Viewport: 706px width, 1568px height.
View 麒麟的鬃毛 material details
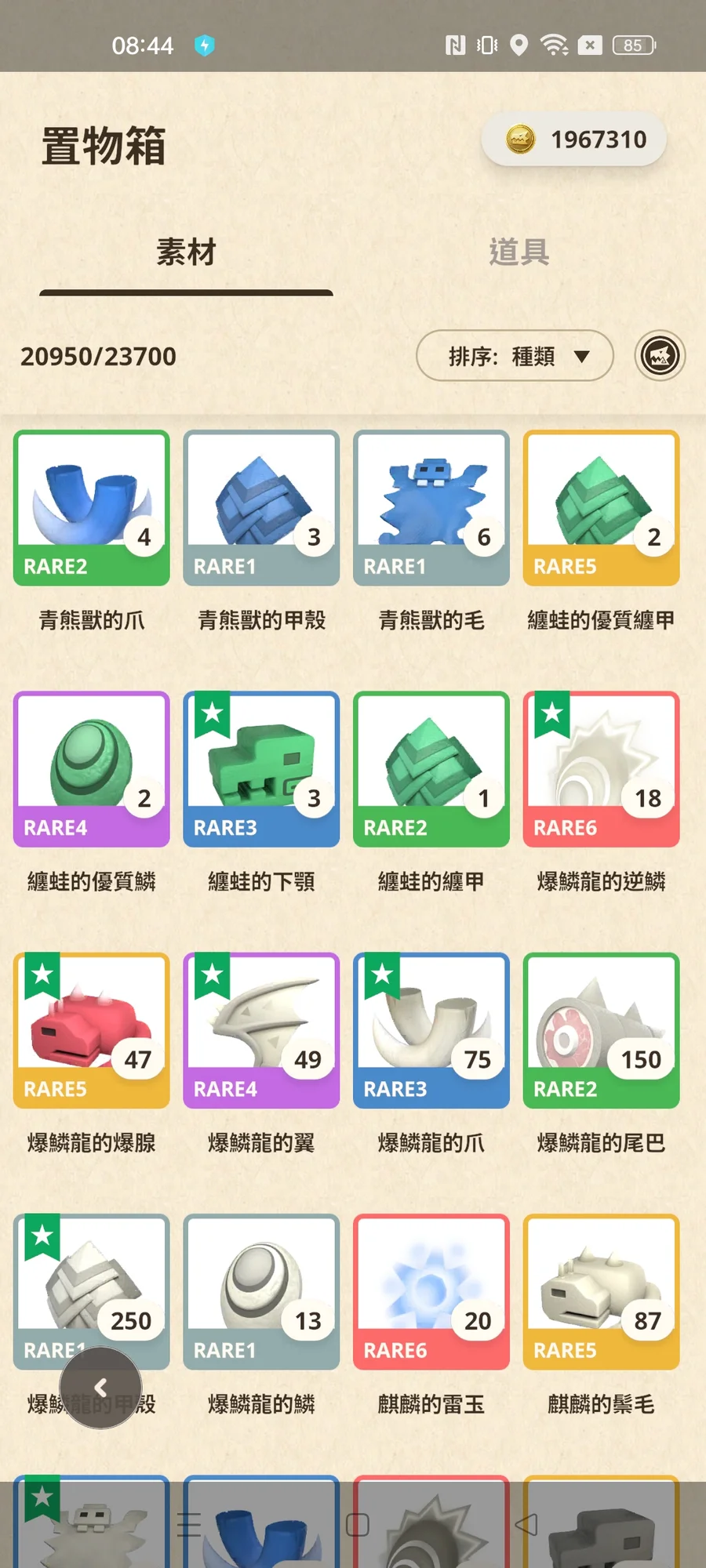(601, 1291)
